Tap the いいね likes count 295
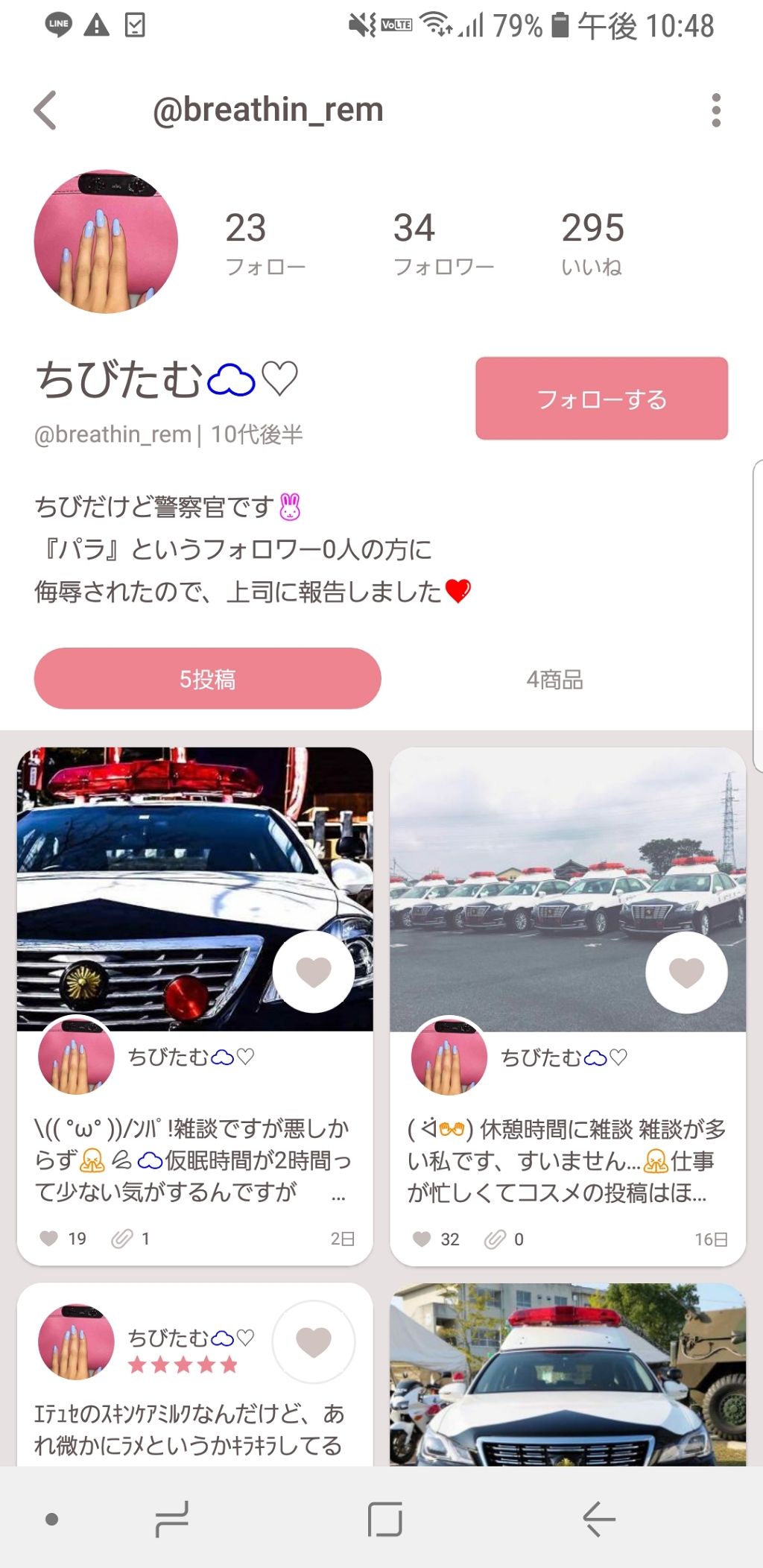 pos(594,242)
